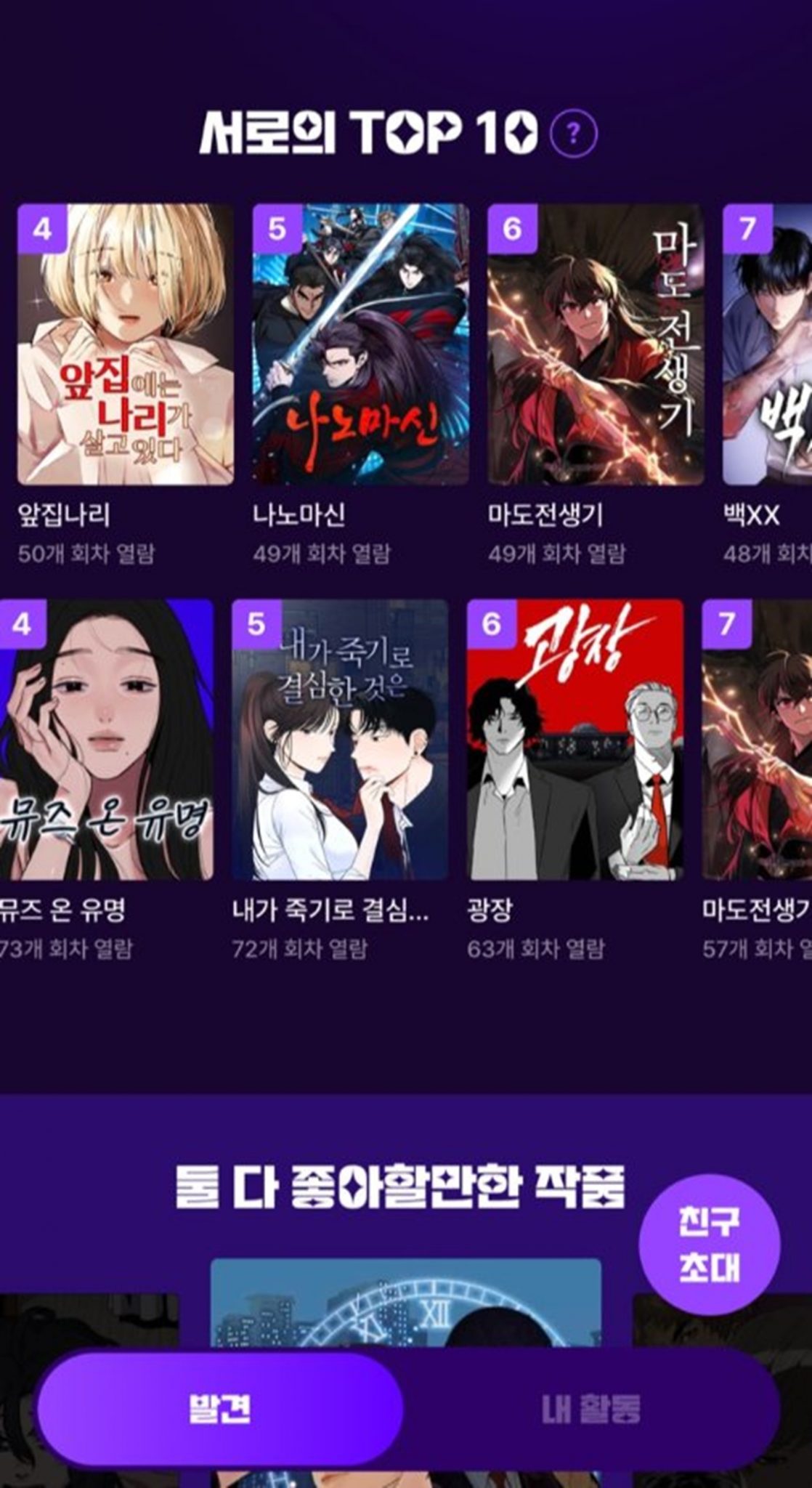Open the help icon beside 서로의 TOP 10
812x1488 pixels.
pos(574,134)
